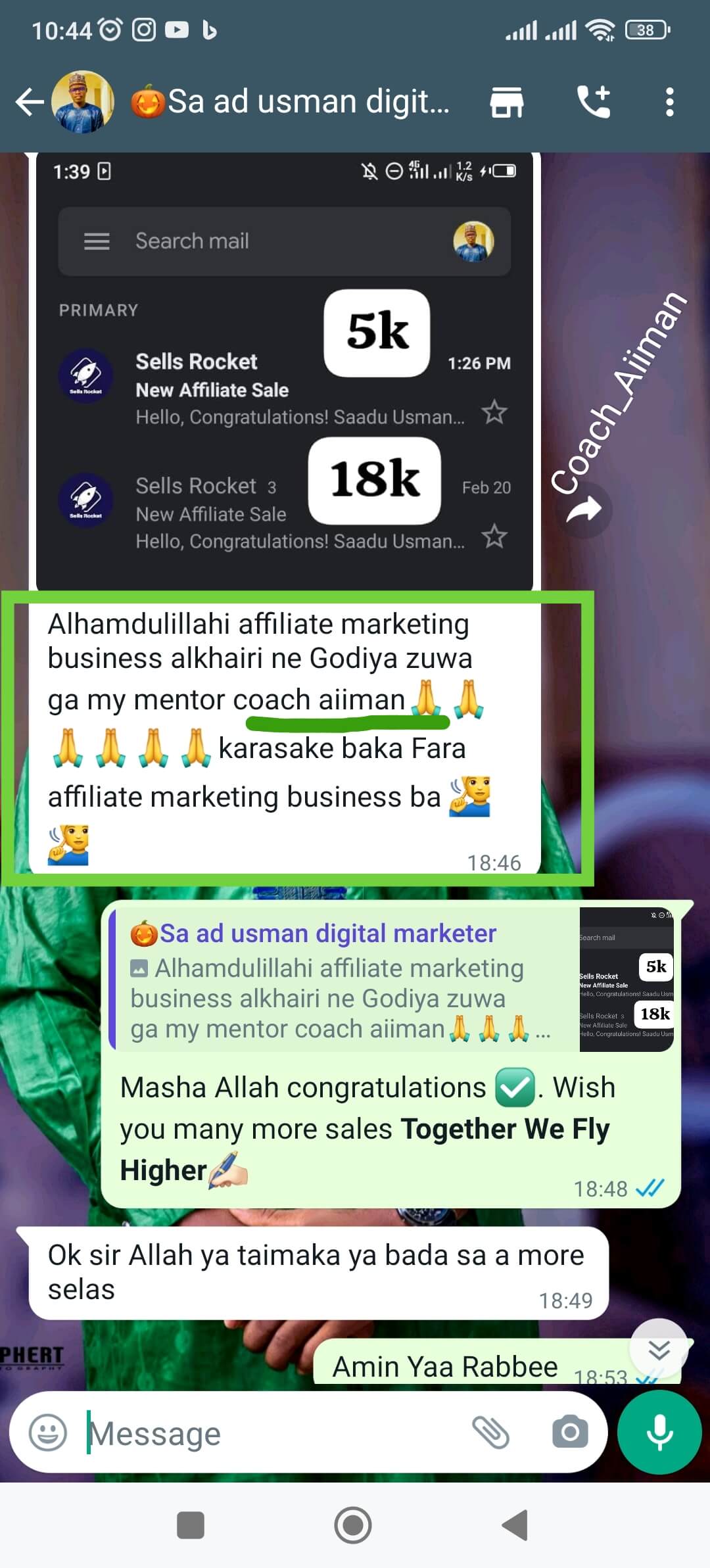
Task: Jump to the latest messages
Action: [659, 1350]
